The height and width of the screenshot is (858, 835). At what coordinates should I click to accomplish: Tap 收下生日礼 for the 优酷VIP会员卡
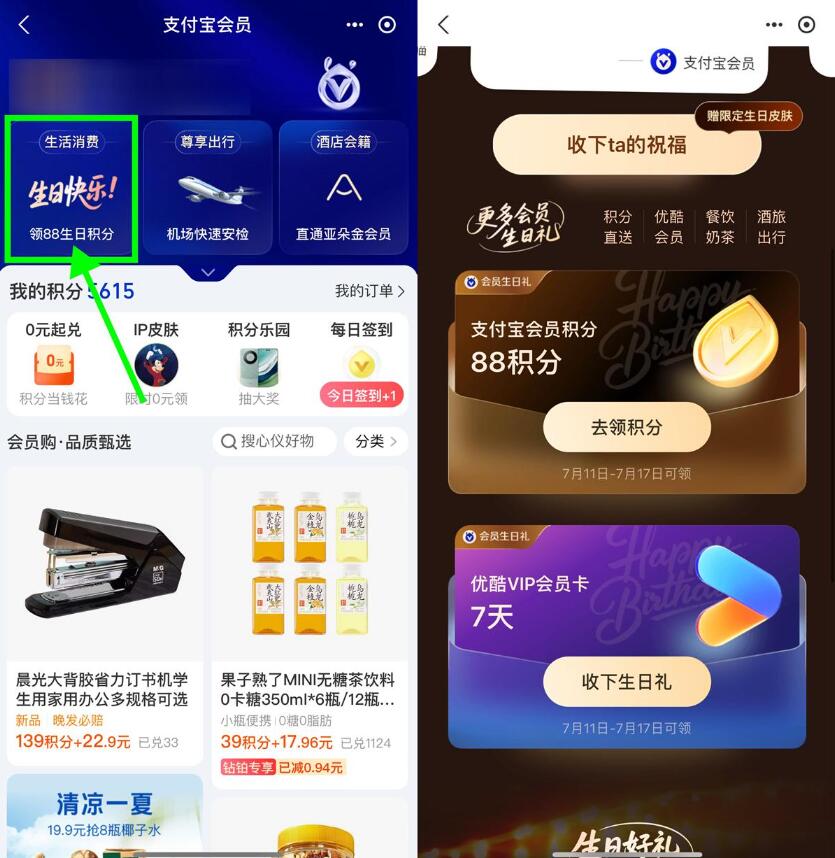coord(626,682)
